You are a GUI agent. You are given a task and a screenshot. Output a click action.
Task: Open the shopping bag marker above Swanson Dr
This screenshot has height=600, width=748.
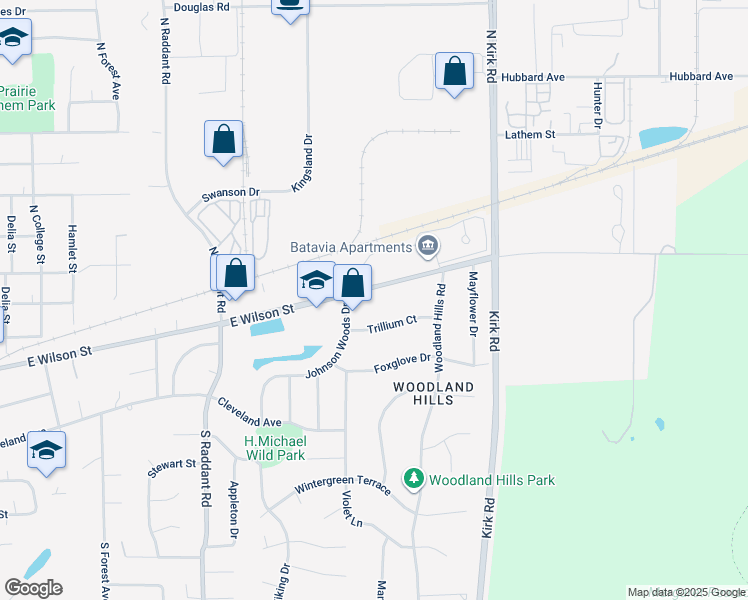click(x=223, y=140)
